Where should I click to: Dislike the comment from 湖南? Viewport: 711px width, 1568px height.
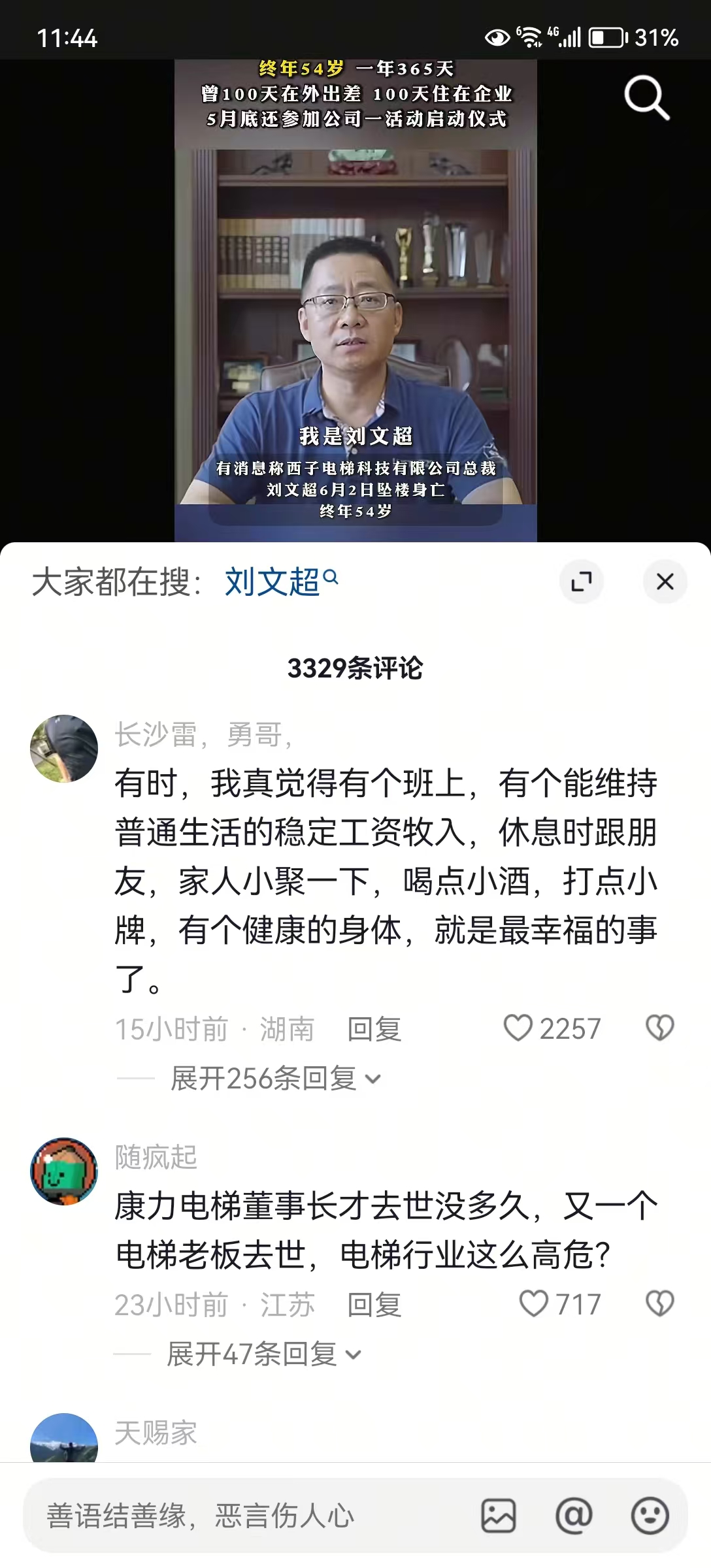(x=659, y=1028)
